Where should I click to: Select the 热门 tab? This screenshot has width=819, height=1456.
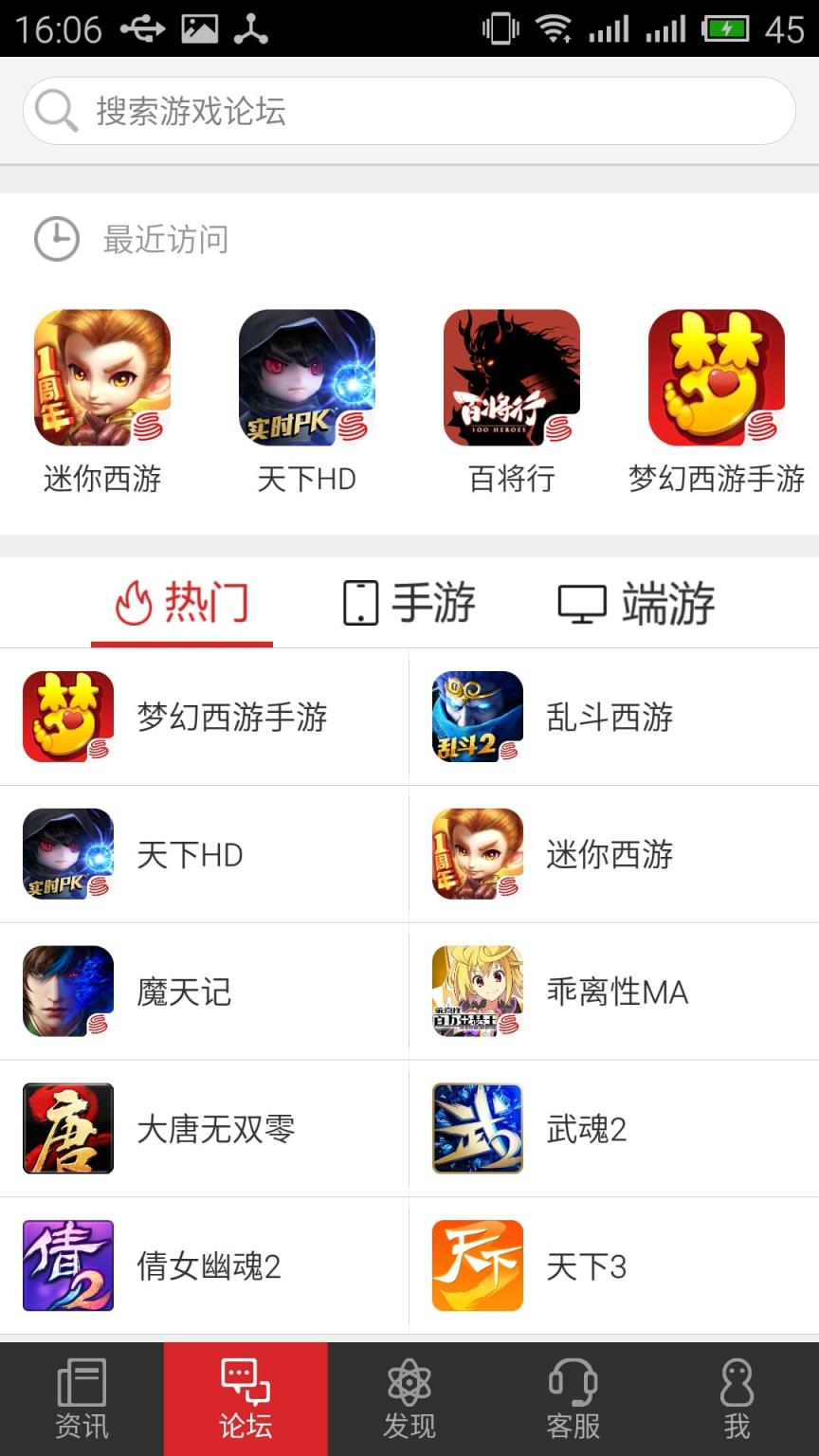coord(182,602)
